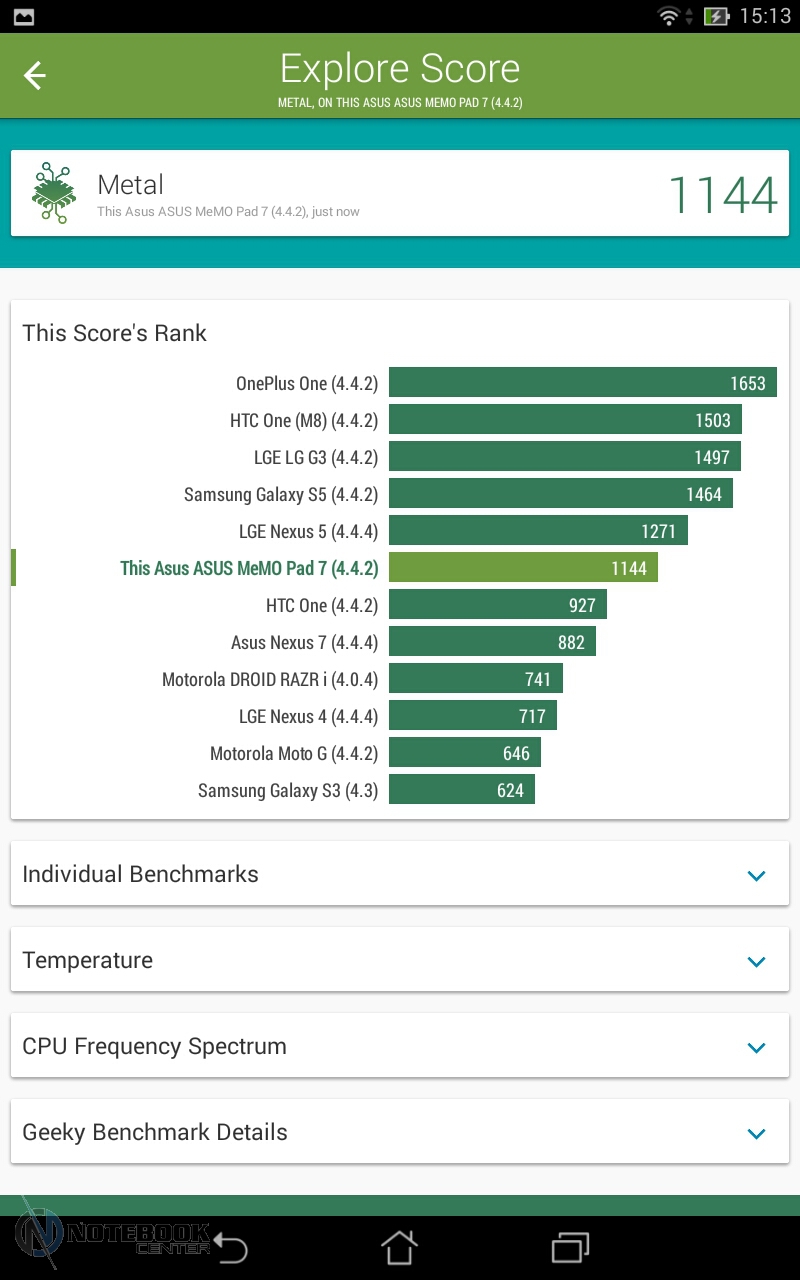800x1280 pixels.
Task: Open the recent apps overview
Action: tap(571, 1248)
